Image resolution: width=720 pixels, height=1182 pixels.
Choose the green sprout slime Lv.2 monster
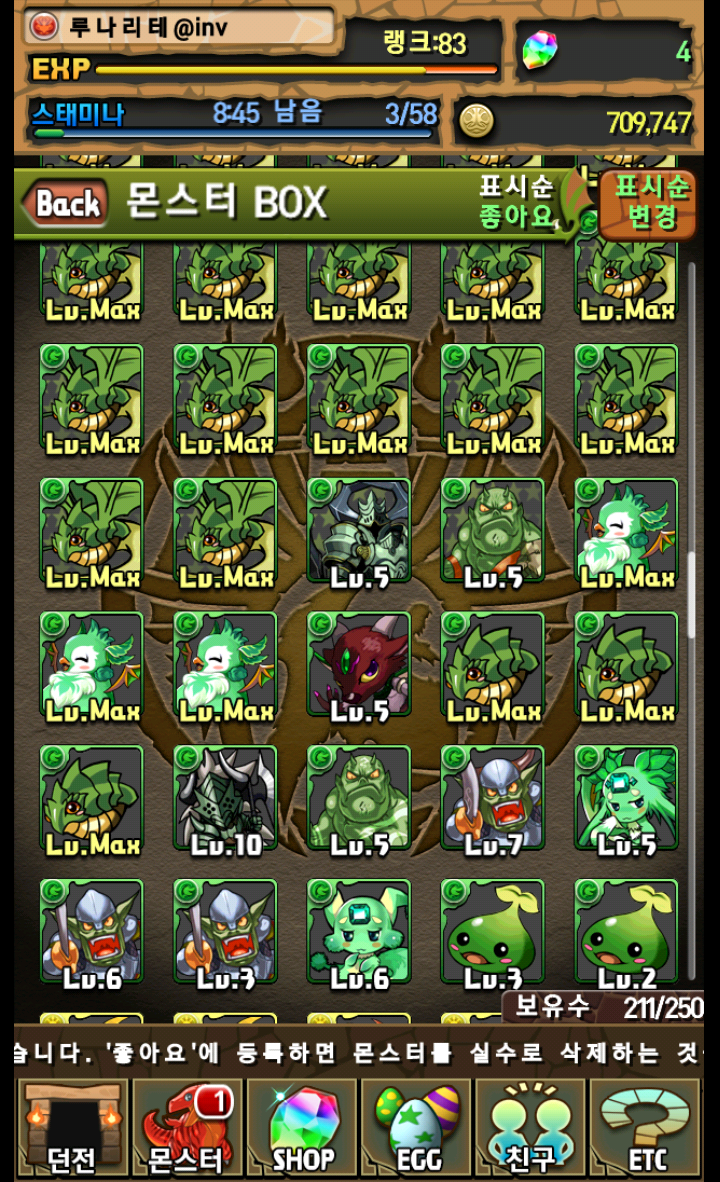(x=627, y=933)
